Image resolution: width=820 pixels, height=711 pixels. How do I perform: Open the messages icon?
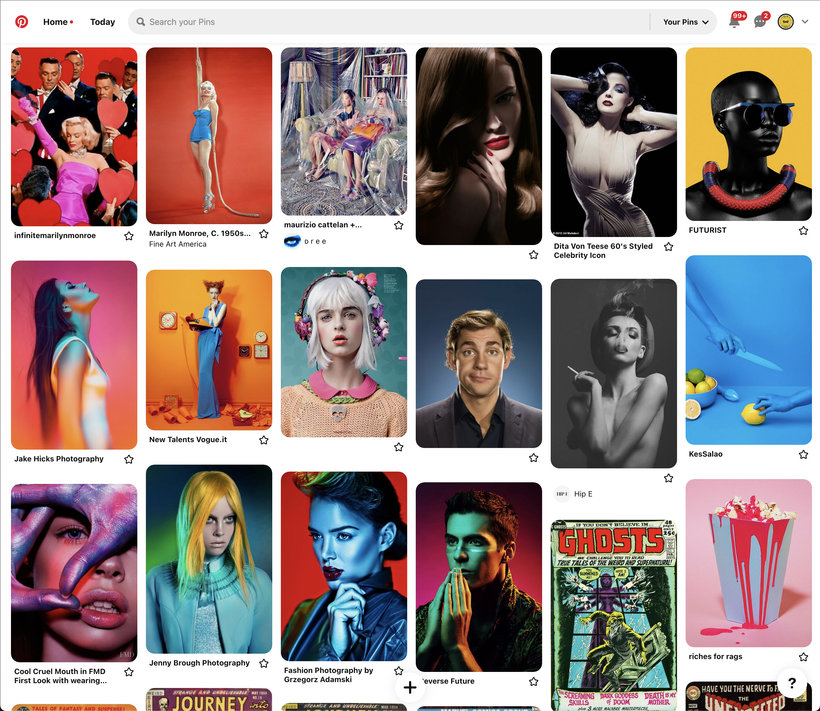[760, 22]
